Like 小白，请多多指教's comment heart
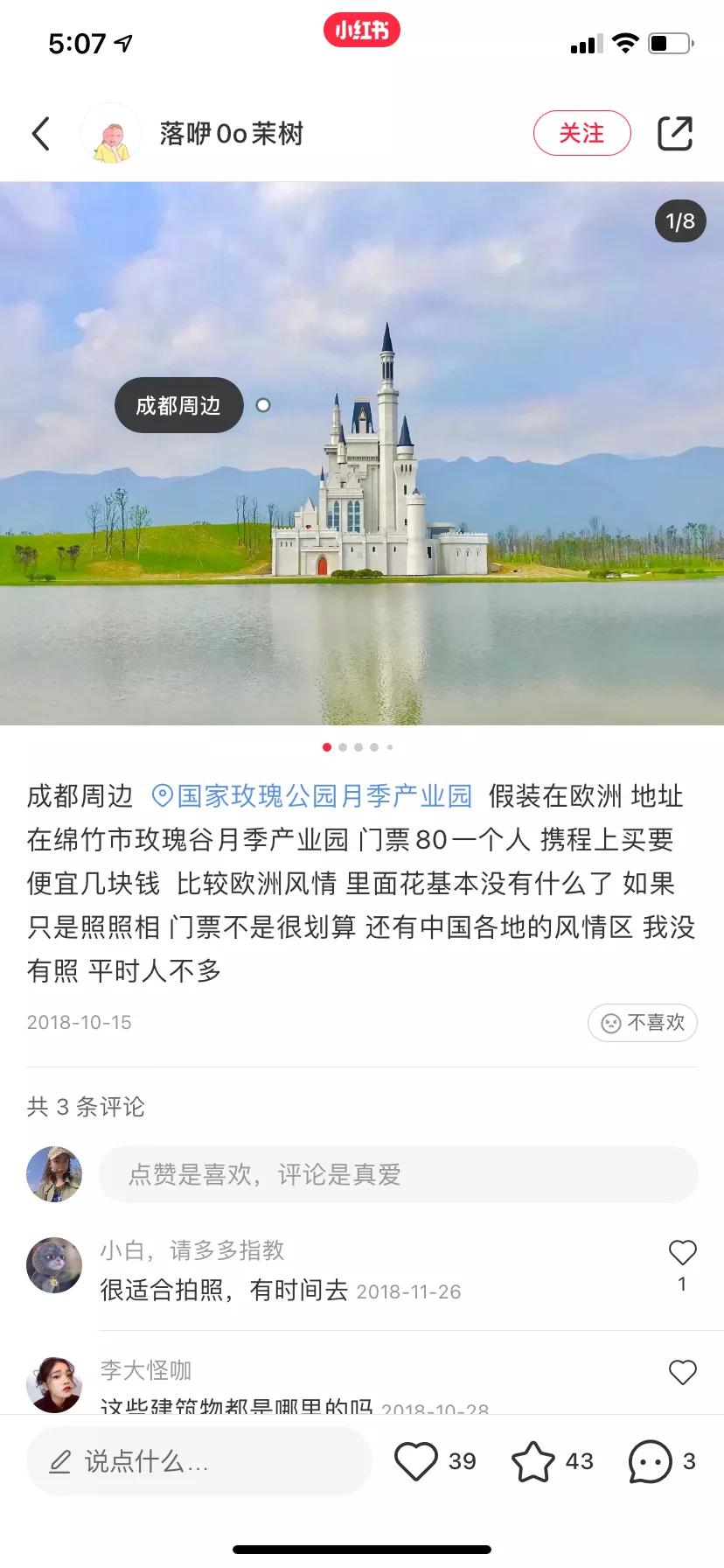724x1568 pixels. coord(682,1253)
